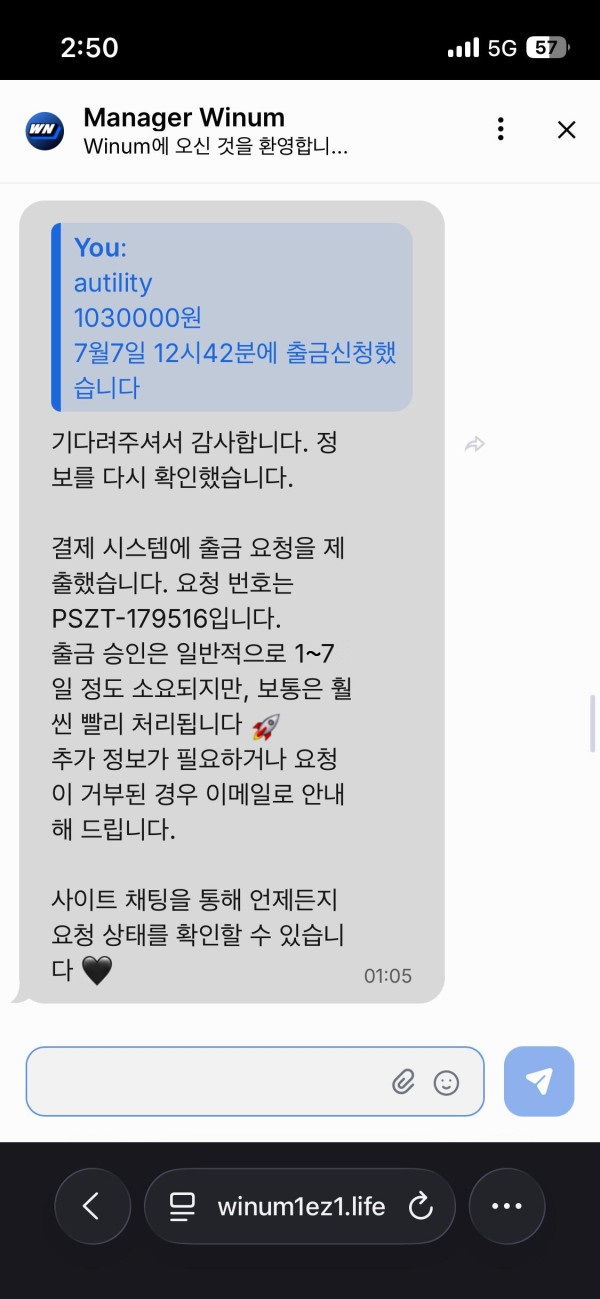Tap the winum1ez1.life address bar
The width and height of the screenshot is (600, 1299).
[x=300, y=1207]
